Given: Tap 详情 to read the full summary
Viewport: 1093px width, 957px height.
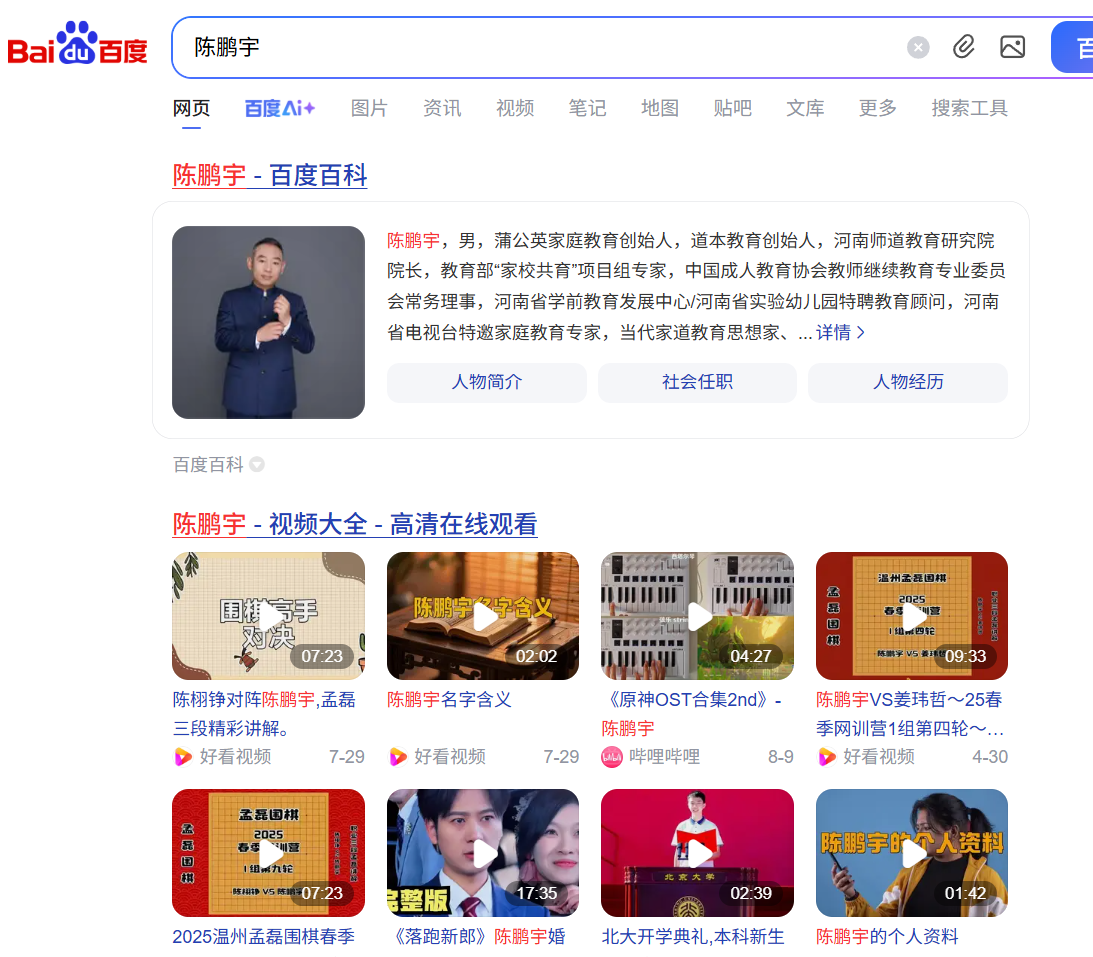Looking at the screenshot, I should pos(840,332).
